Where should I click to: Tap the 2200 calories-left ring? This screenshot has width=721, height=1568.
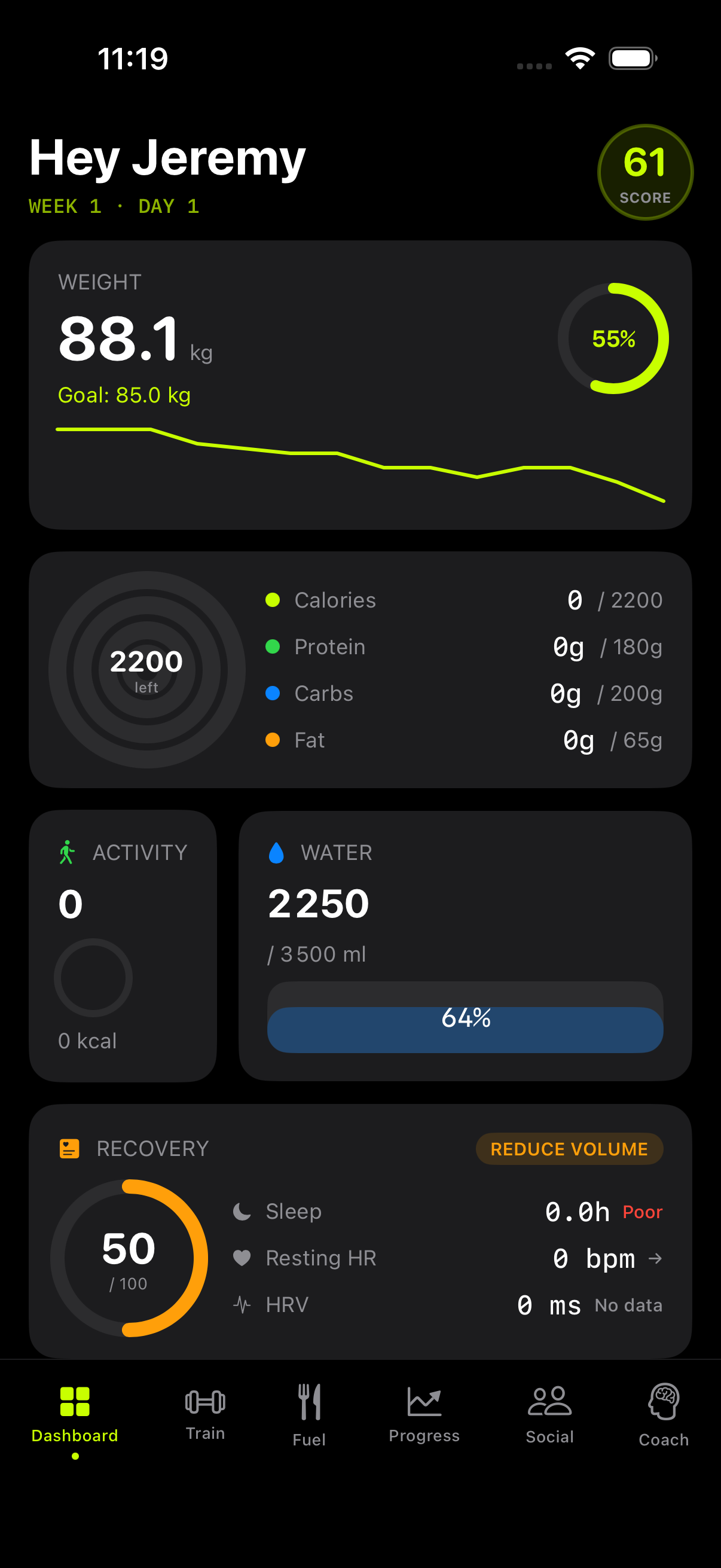(x=146, y=669)
